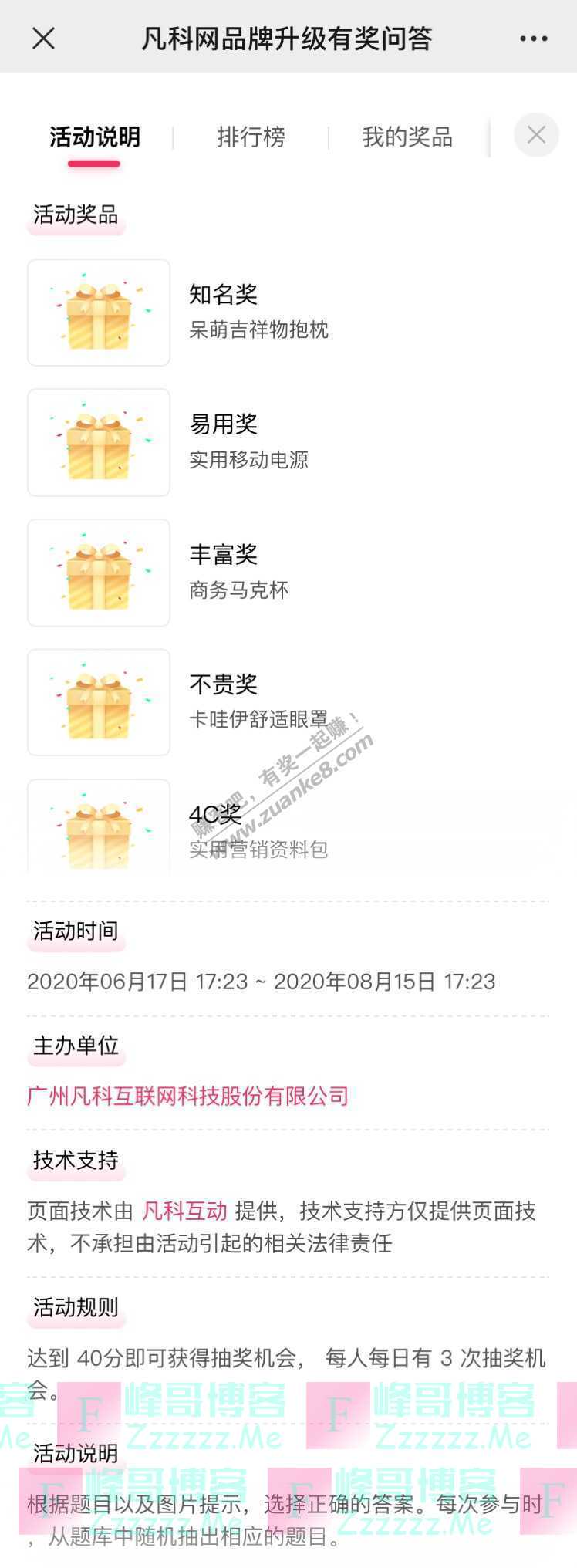Open the 广州凡科互联网科技股份有限公司 organizer link

[x=187, y=1096]
